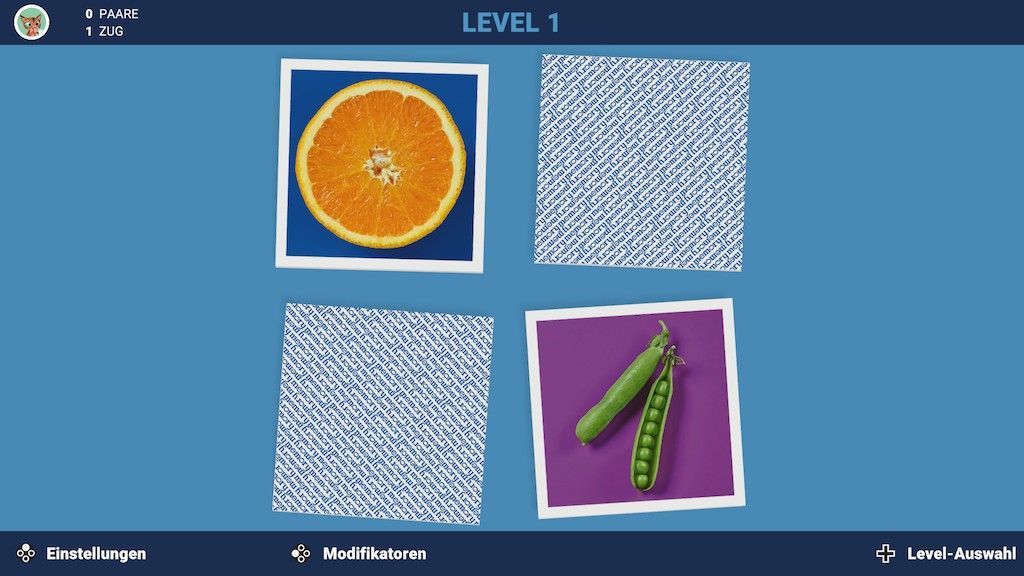Viewport: 1024px width, 576px height.
Task: Open the player avatar profile
Action: 32,22
